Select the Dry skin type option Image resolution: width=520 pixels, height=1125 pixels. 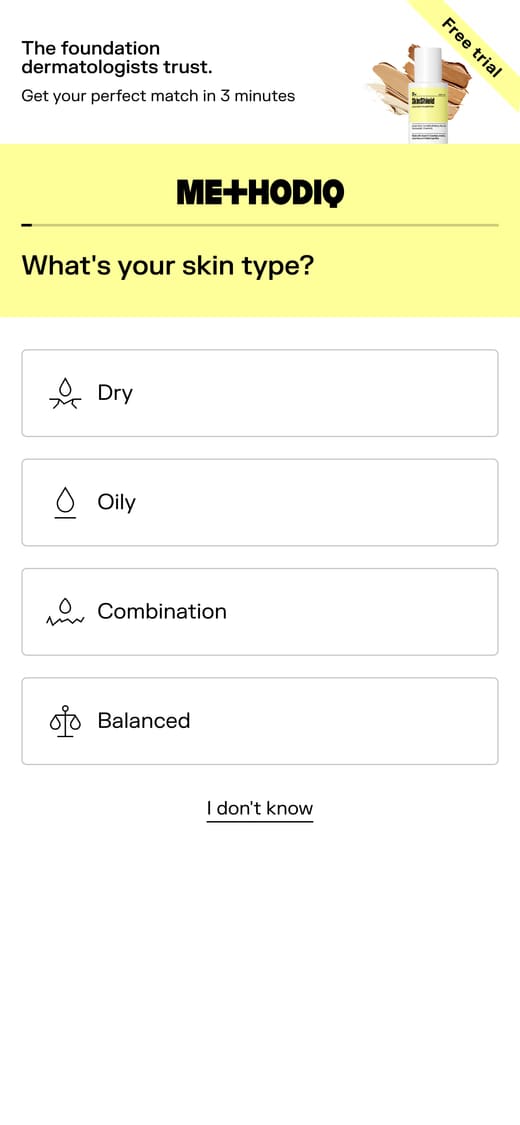[x=260, y=393]
